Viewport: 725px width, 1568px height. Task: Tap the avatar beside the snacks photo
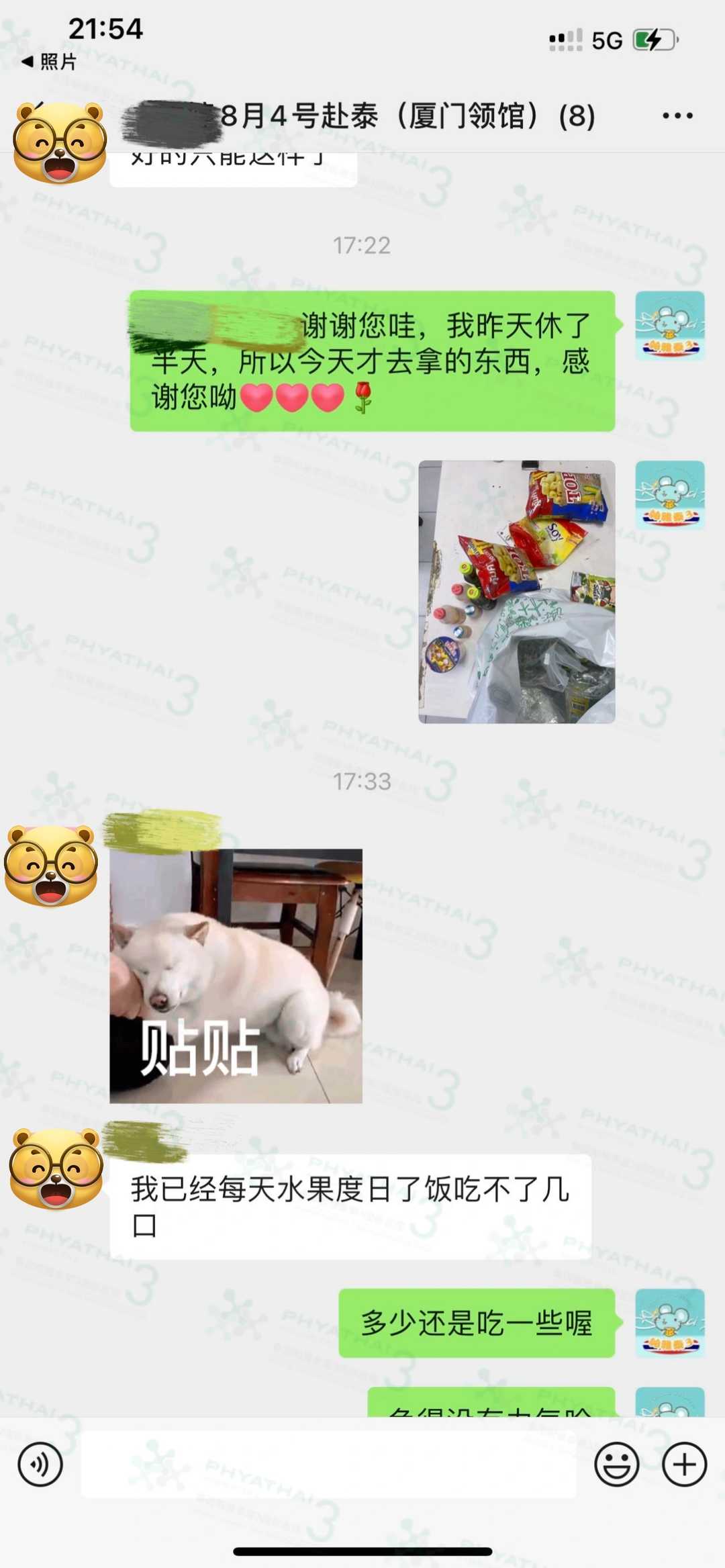pyautogui.click(x=669, y=496)
